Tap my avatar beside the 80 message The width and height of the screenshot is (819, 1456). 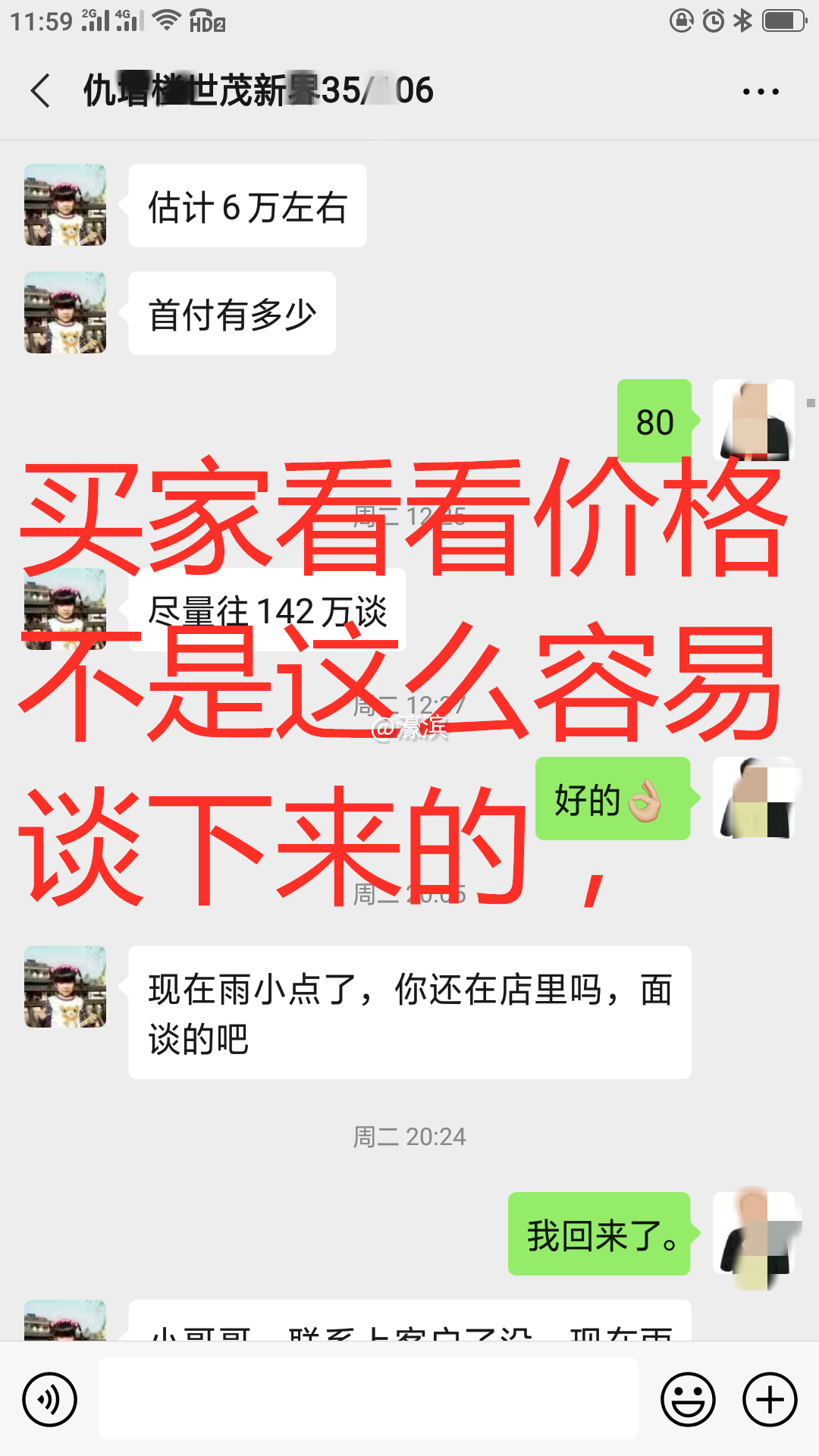click(x=754, y=420)
